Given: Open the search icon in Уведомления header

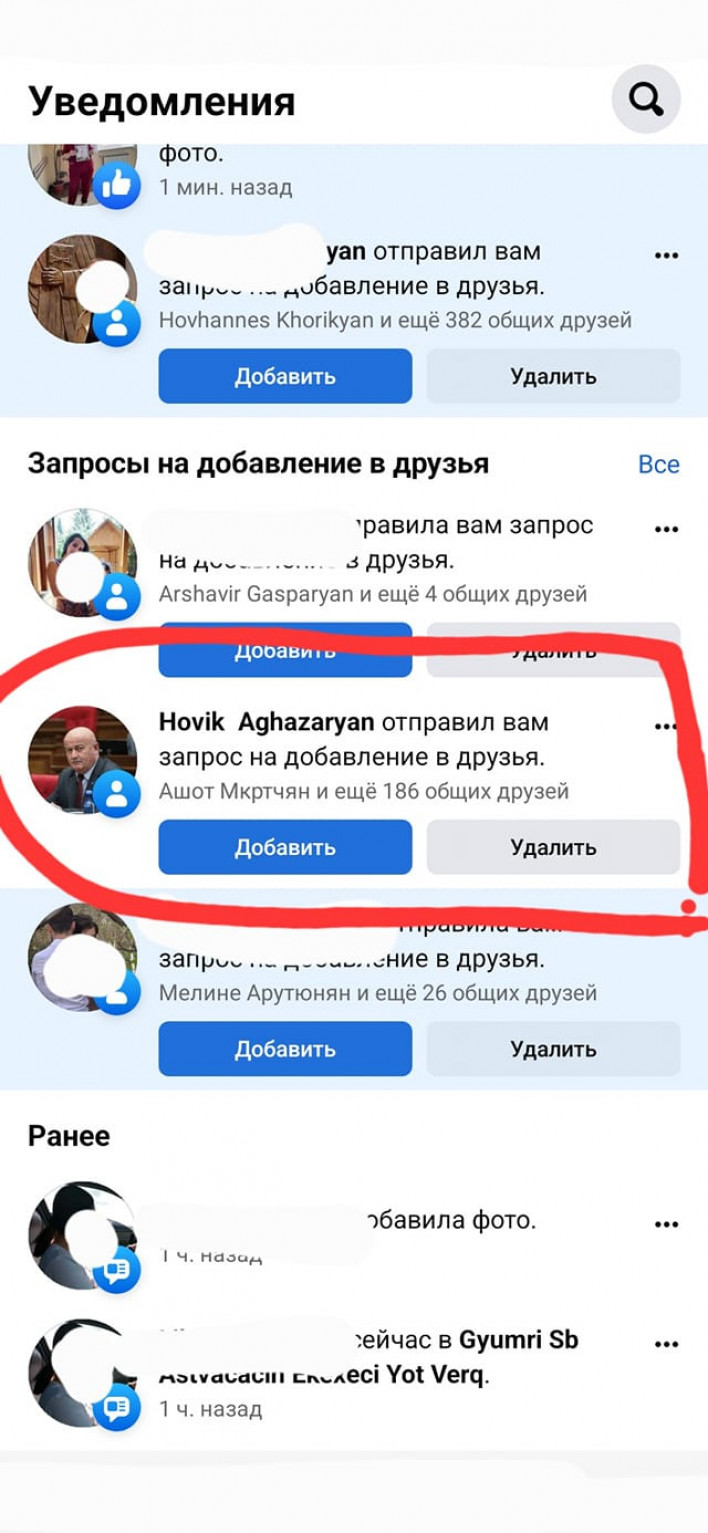Looking at the screenshot, I should 646,99.
